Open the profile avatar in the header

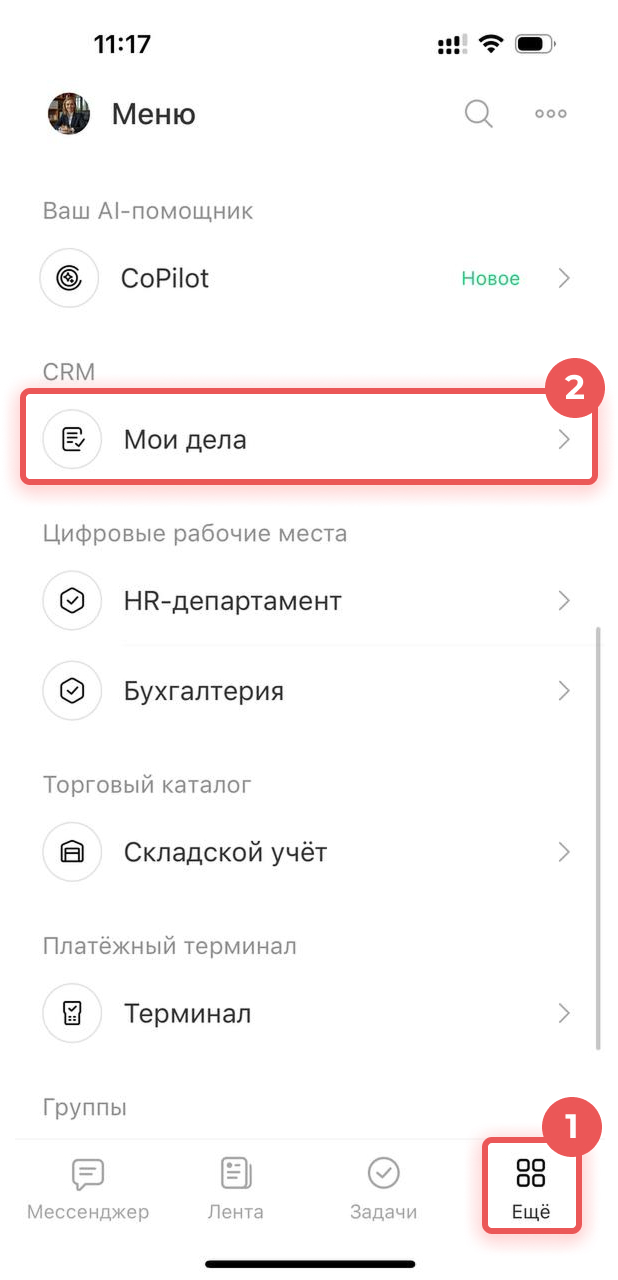69,114
